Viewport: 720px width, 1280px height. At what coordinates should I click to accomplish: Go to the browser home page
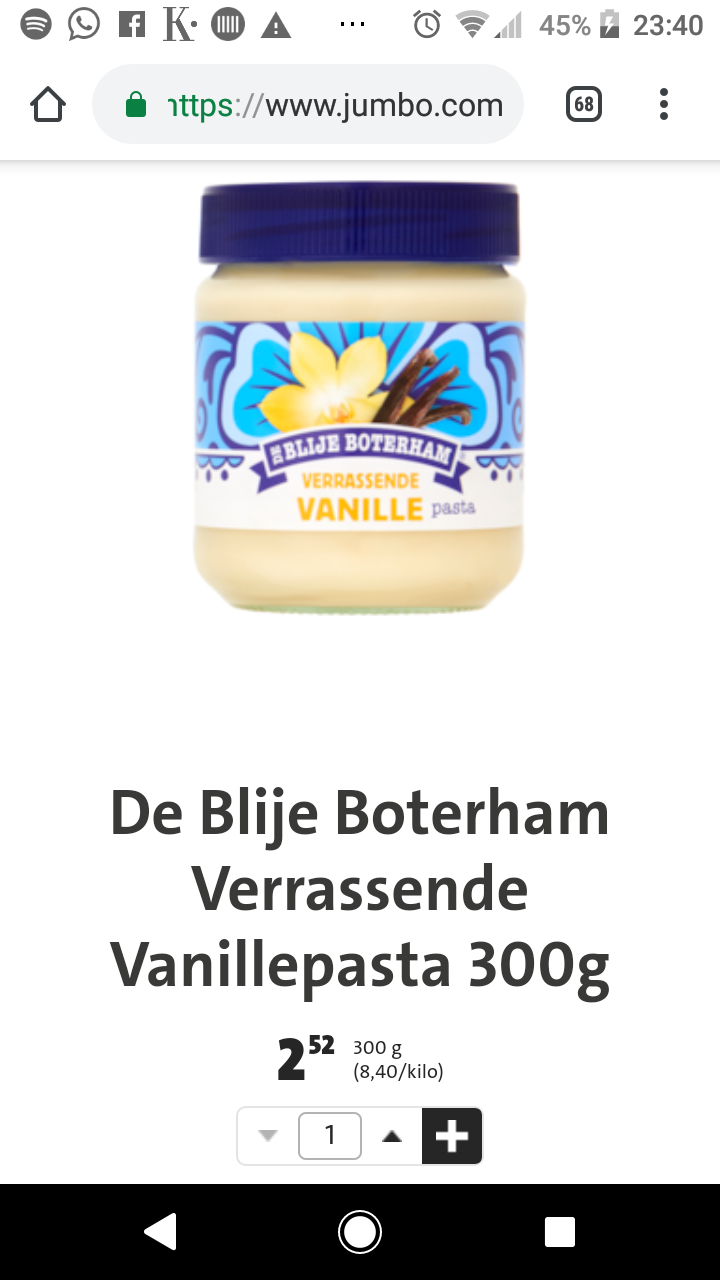click(x=48, y=105)
